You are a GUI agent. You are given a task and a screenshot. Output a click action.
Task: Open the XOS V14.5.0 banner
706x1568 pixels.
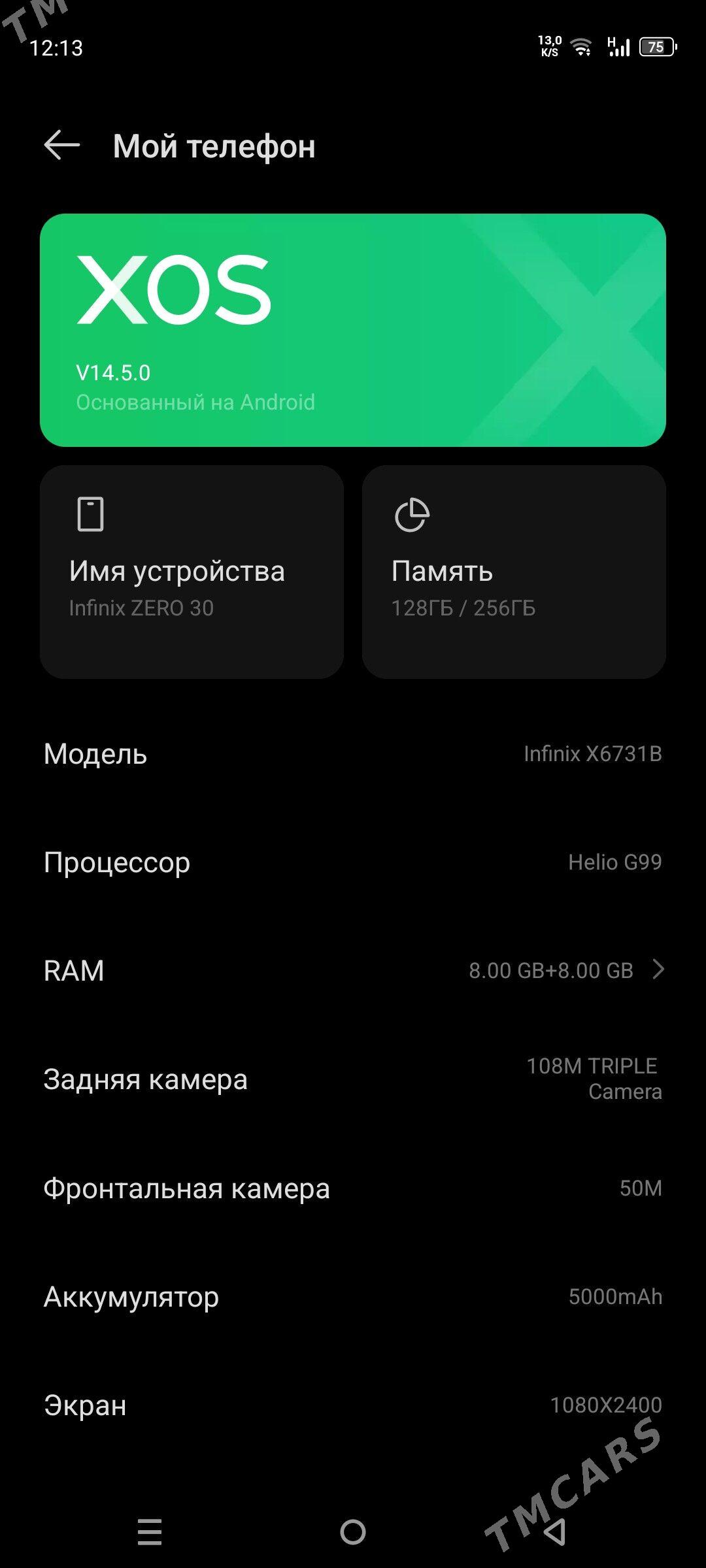pyautogui.click(x=353, y=327)
